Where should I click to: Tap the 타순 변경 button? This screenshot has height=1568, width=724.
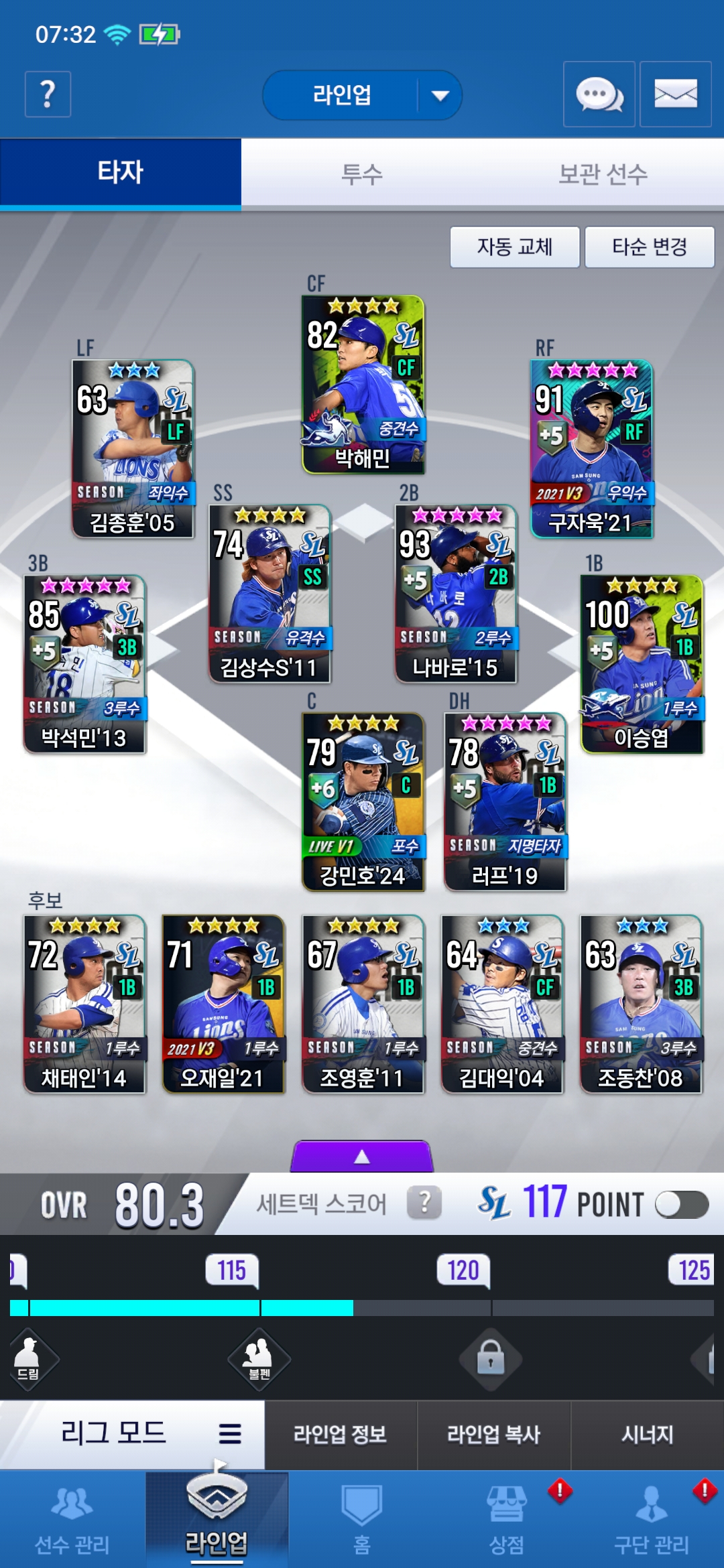point(649,247)
